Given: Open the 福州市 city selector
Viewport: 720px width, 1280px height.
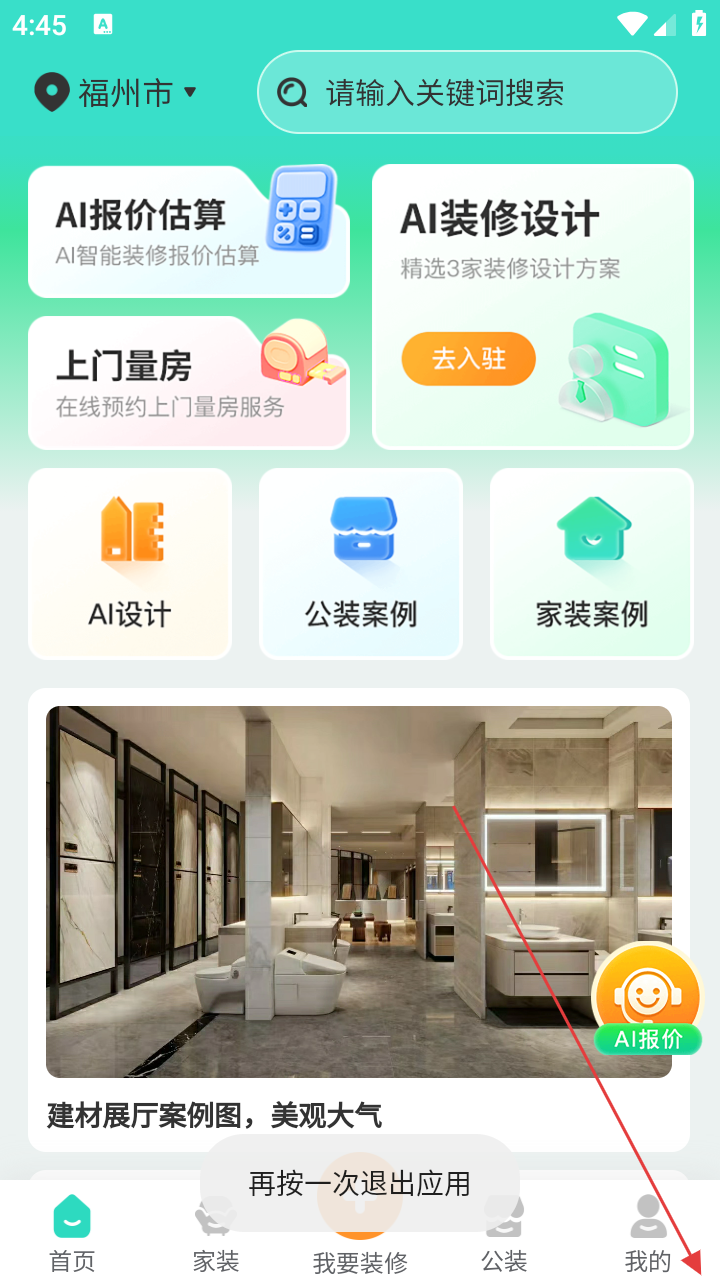Looking at the screenshot, I should point(115,93).
